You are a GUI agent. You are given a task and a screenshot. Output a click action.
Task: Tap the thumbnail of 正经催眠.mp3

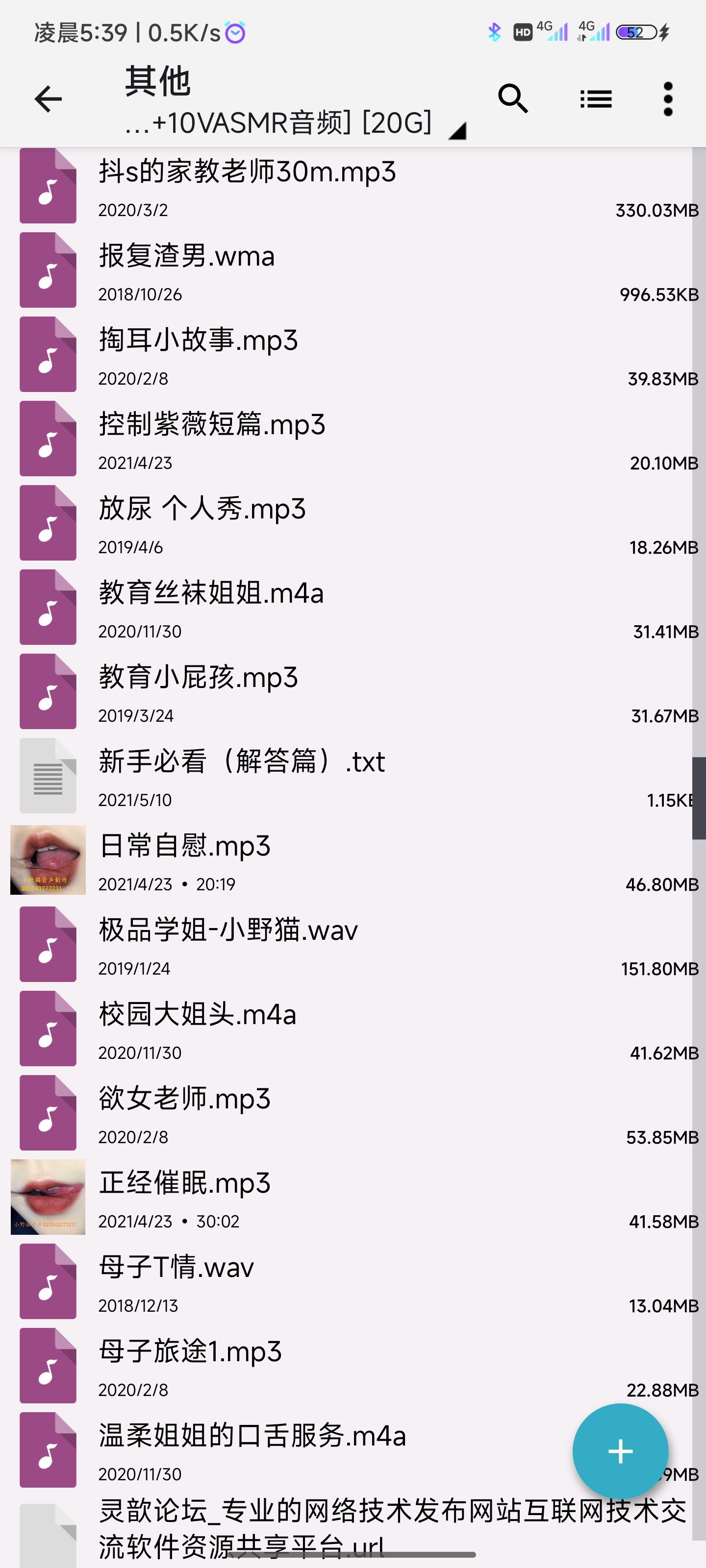[48, 1196]
